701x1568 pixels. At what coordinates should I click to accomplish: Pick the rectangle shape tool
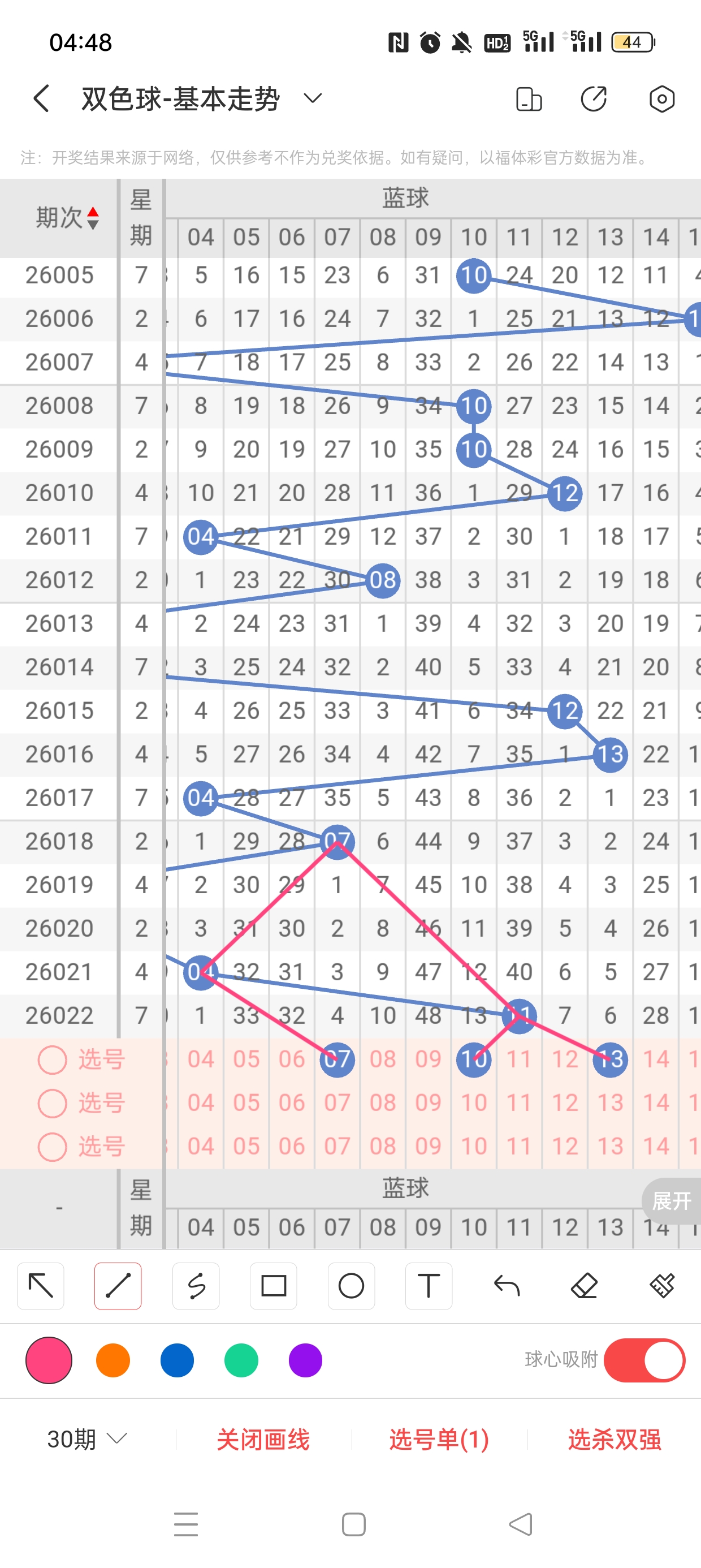pyautogui.click(x=273, y=1286)
